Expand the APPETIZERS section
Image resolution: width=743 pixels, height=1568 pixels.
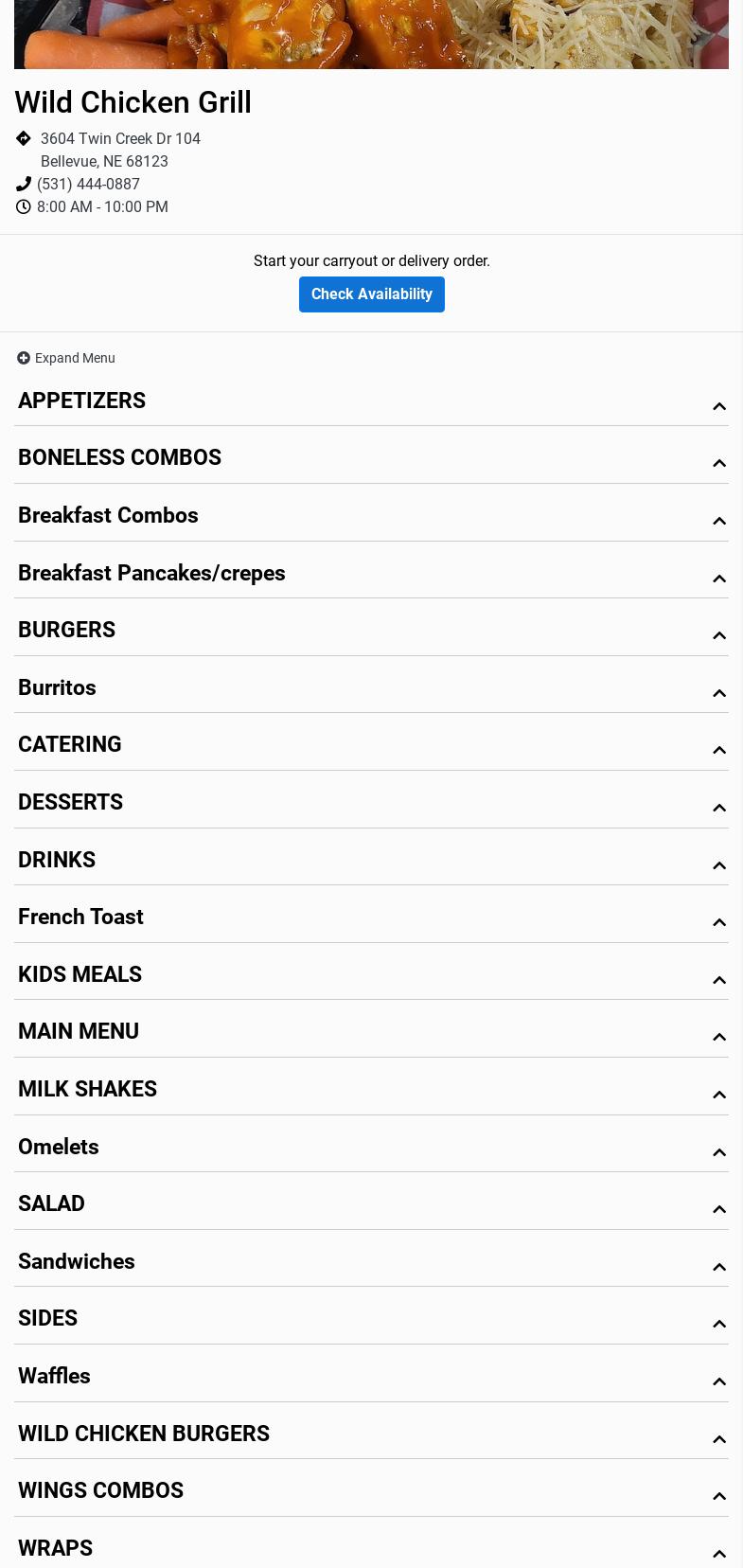(371, 401)
